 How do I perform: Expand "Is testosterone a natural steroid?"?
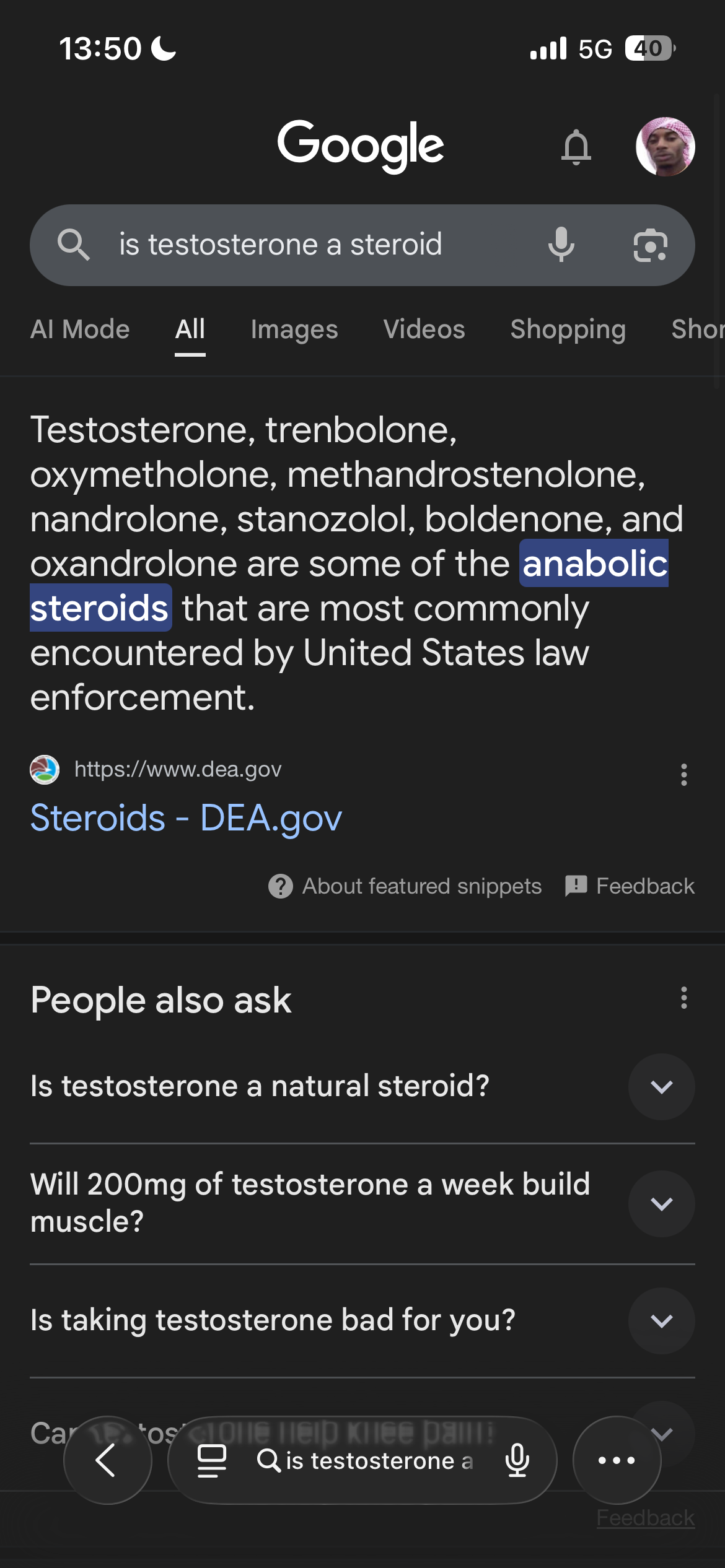(661, 1087)
